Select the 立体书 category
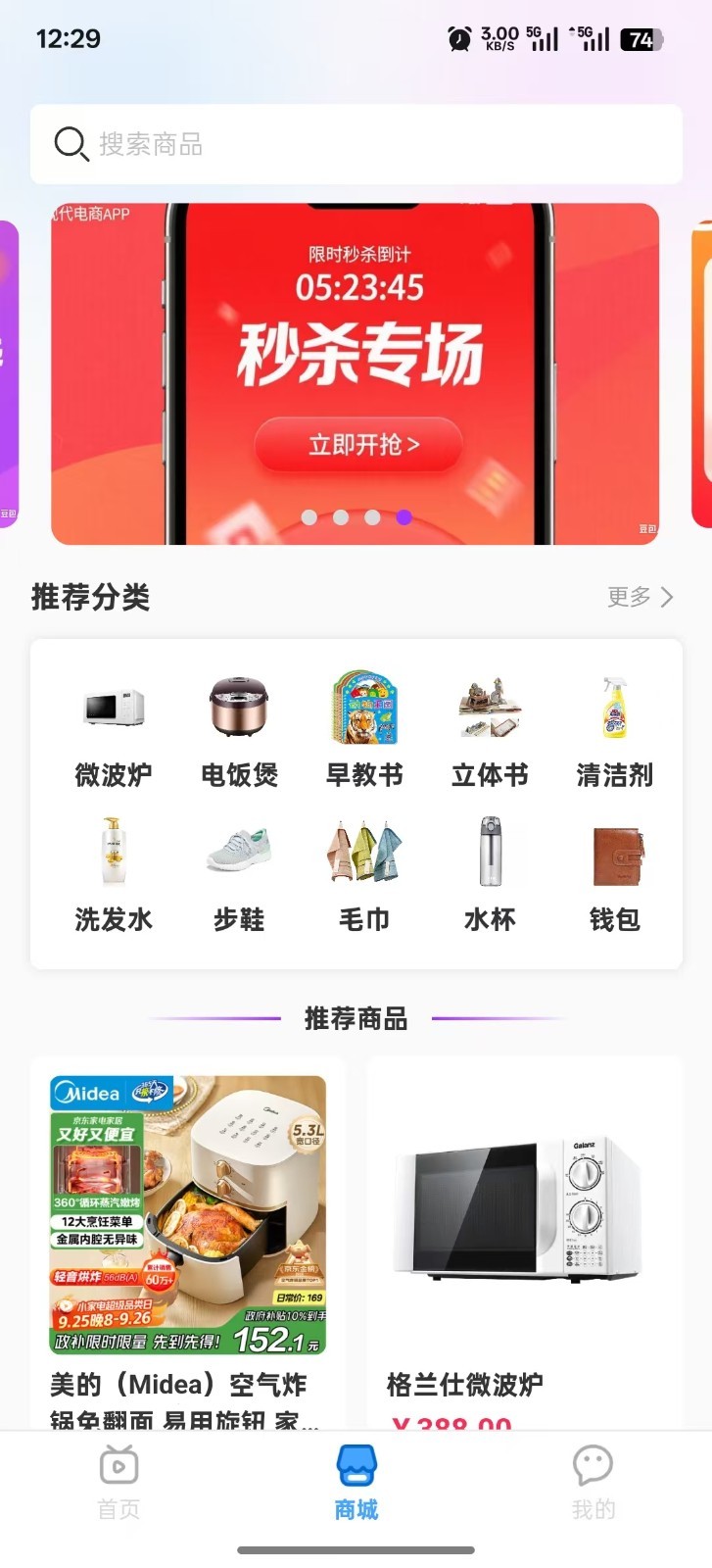 coord(490,732)
